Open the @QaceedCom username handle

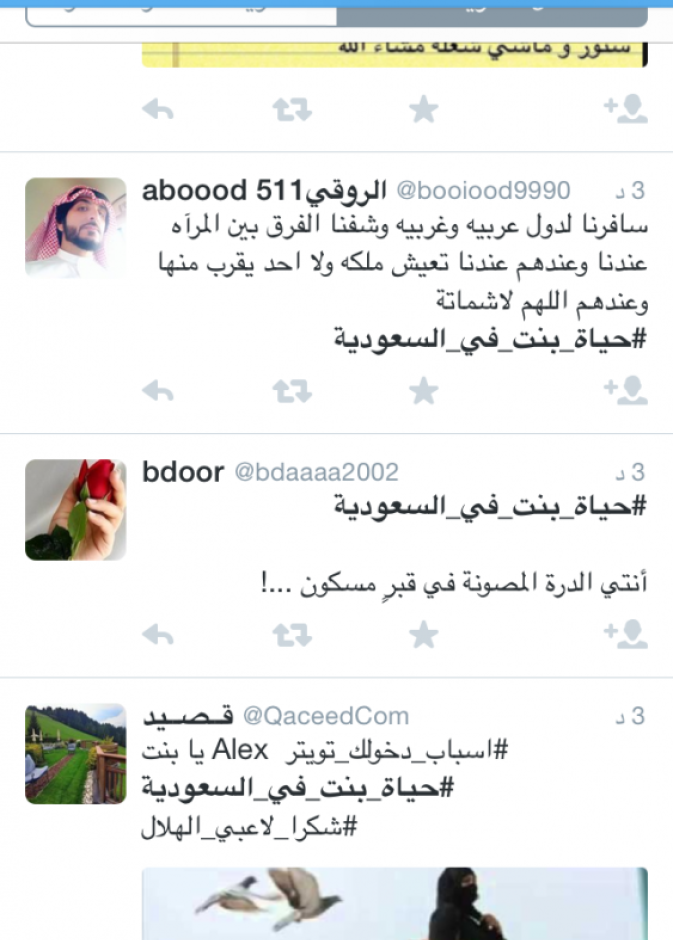326,717
